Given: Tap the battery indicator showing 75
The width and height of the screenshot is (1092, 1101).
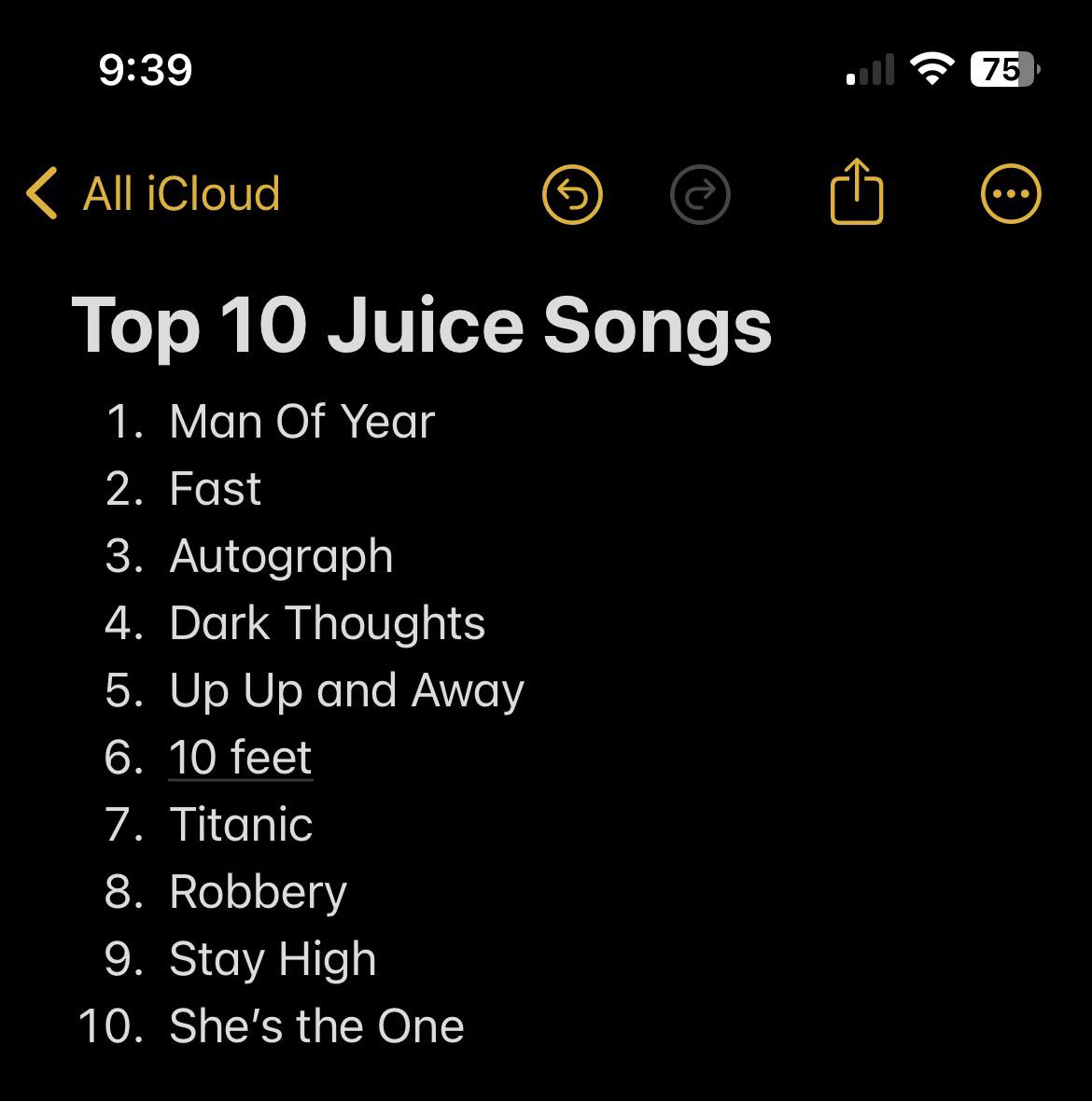Looking at the screenshot, I should 1003,69.
